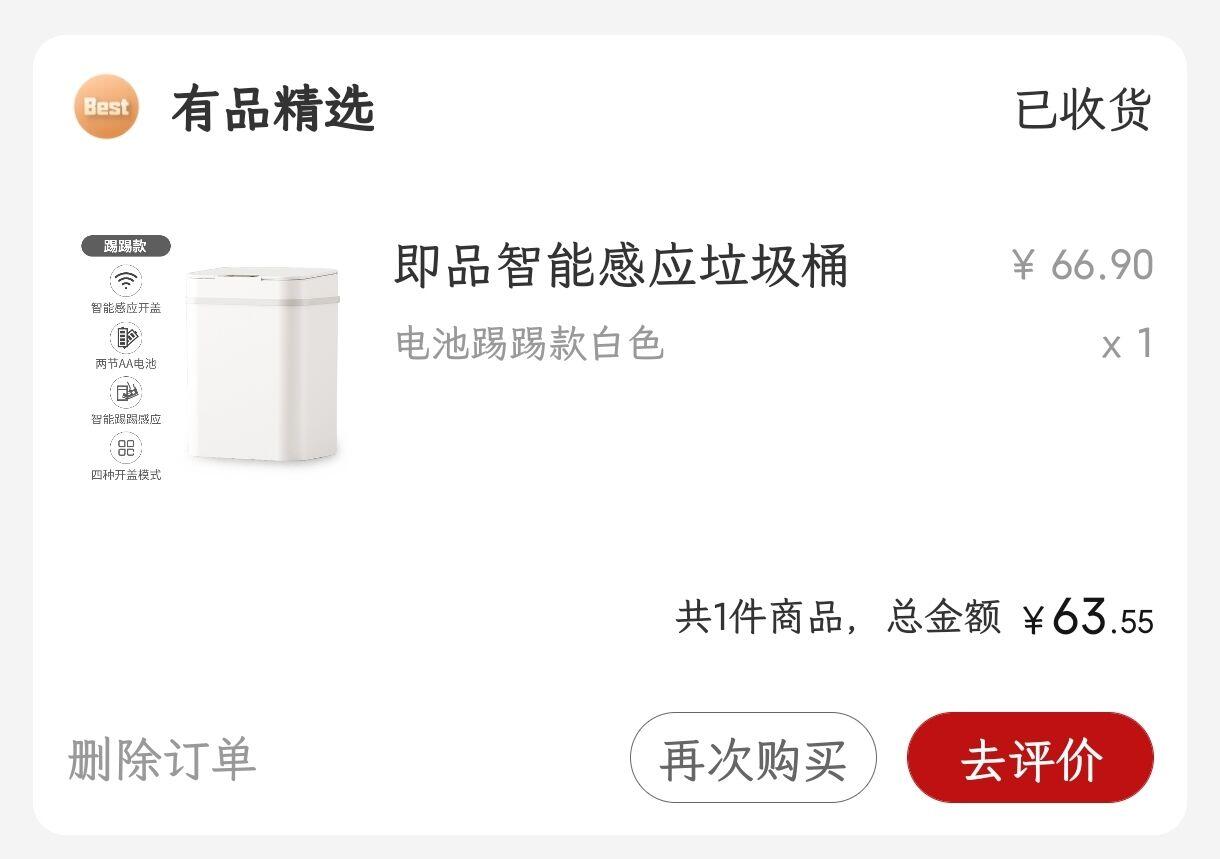Open the 有品精选 store page
Viewport: 1220px width, 859px height.
pos(272,108)
